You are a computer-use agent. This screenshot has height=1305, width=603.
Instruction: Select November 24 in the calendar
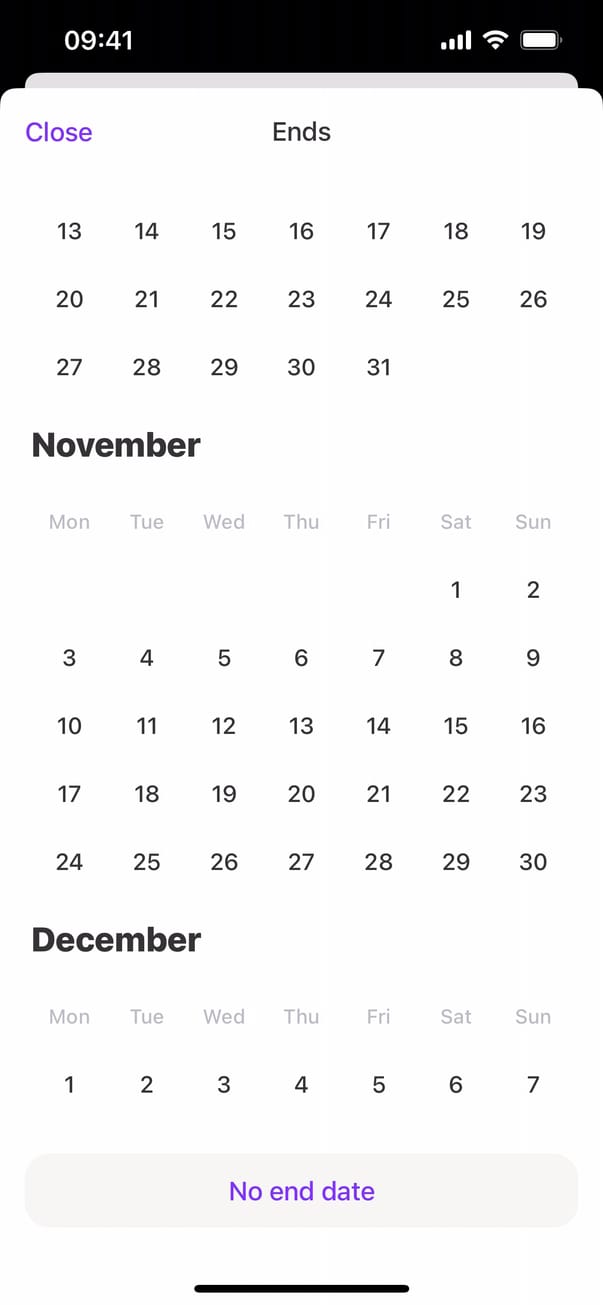coord(69,862)
